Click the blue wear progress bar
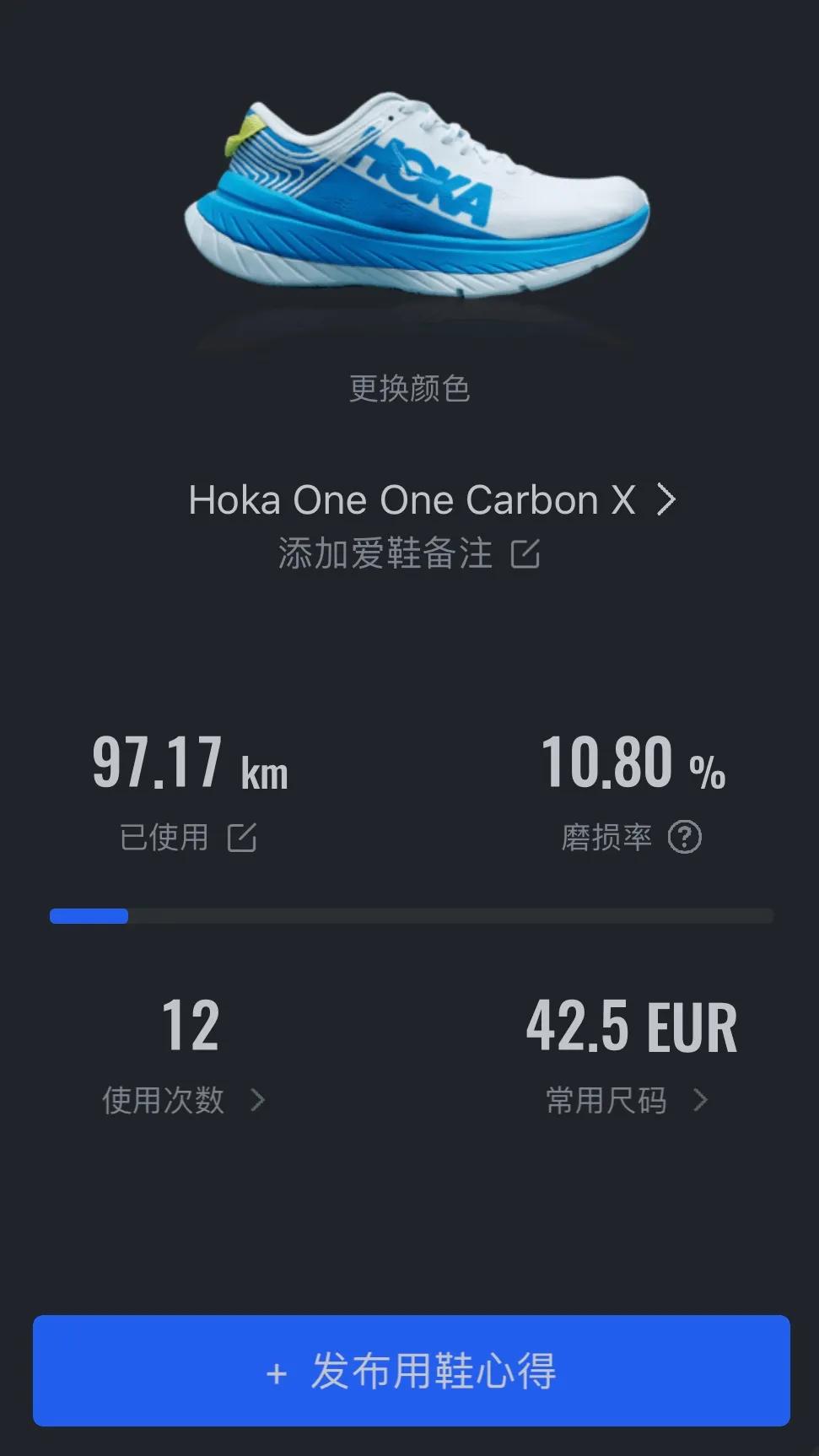819x1456 pixels. coord(89,915)
